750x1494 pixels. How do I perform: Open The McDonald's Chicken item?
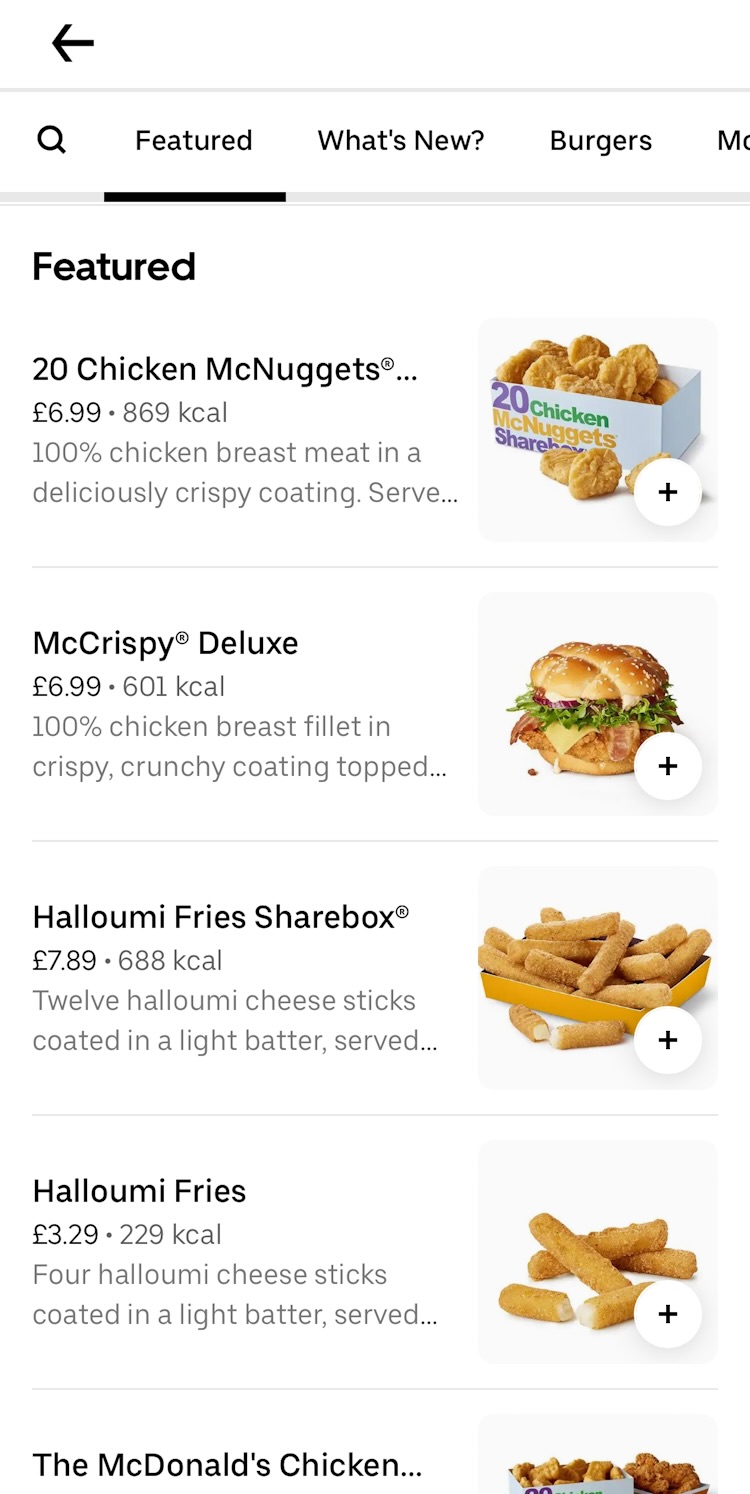pos(227,1465)
